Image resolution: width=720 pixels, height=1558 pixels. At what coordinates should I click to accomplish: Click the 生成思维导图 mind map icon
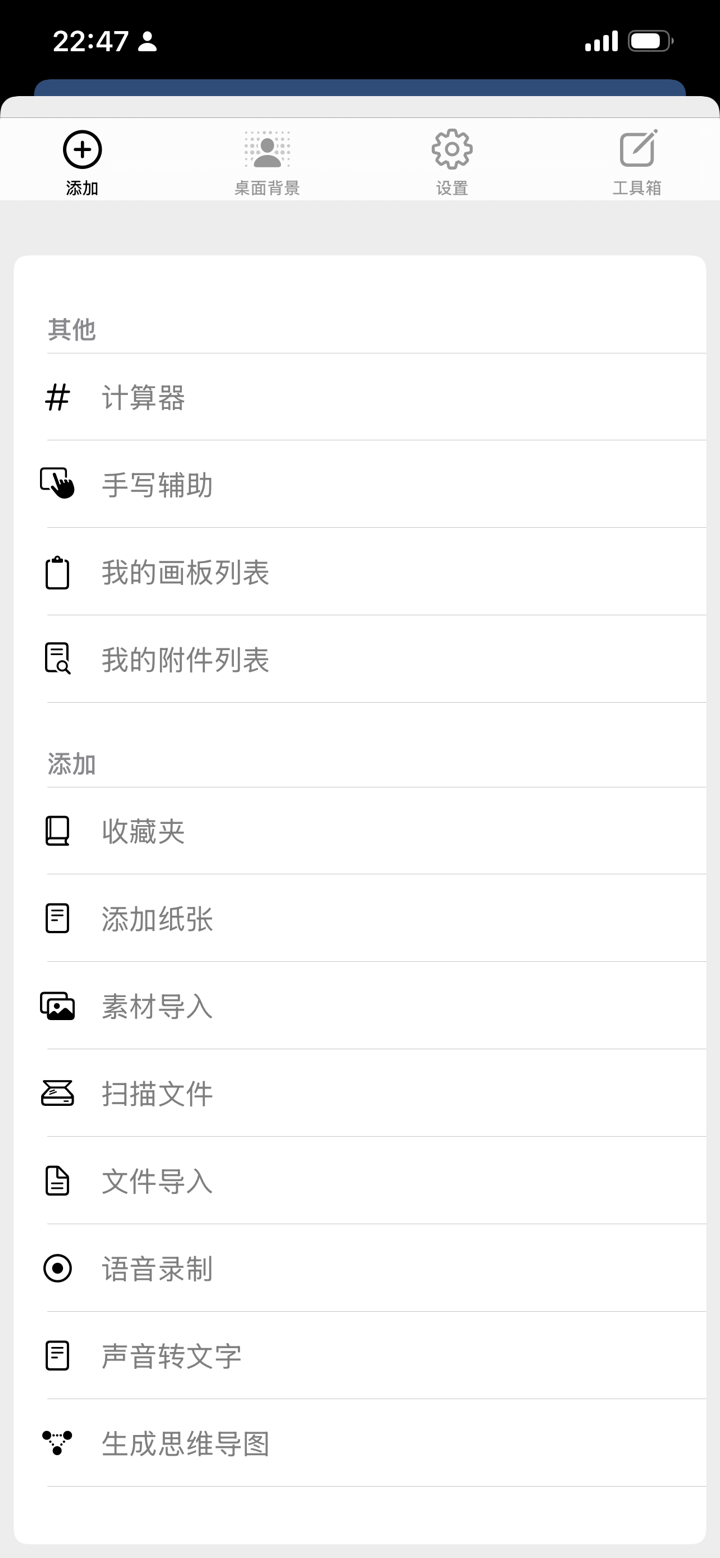coord(58,1442)
